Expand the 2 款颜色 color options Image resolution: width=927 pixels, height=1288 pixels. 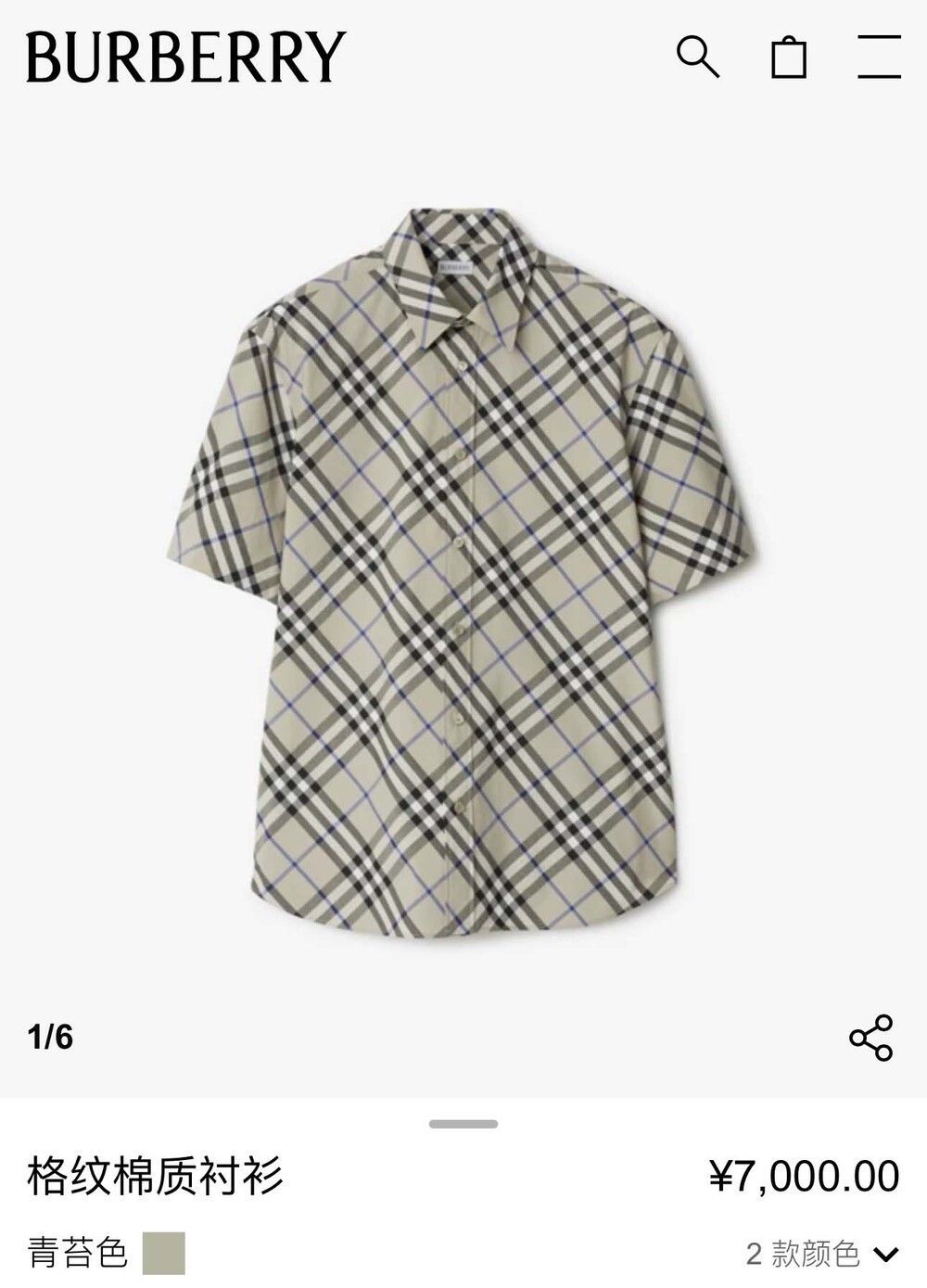pyautogui.click(x=822, y=1254)
